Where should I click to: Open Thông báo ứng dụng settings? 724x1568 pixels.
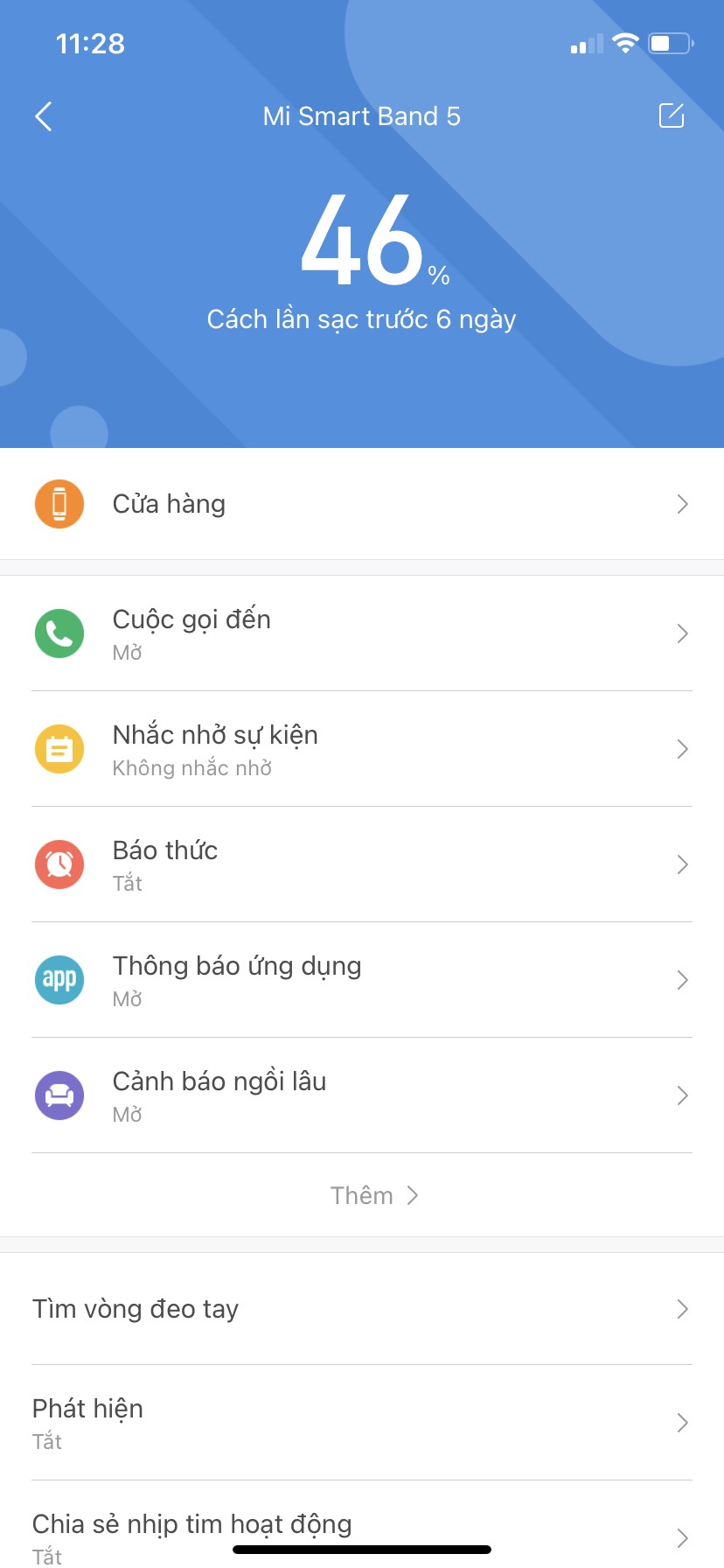pyautogui.click(x=362, y=980)
